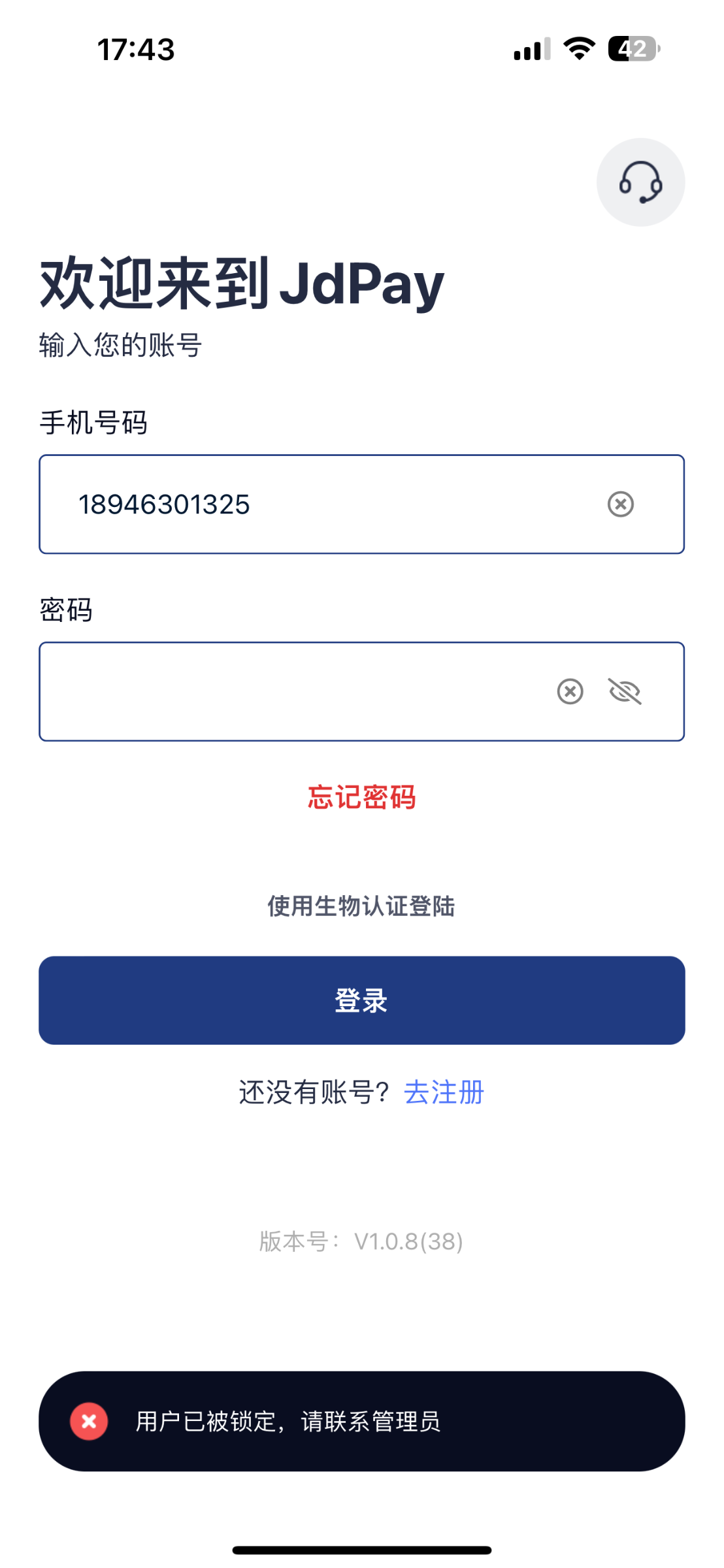Toggle password visibility with eye icon
This screenshot has width=724, height=1568.
coord(625,691)
